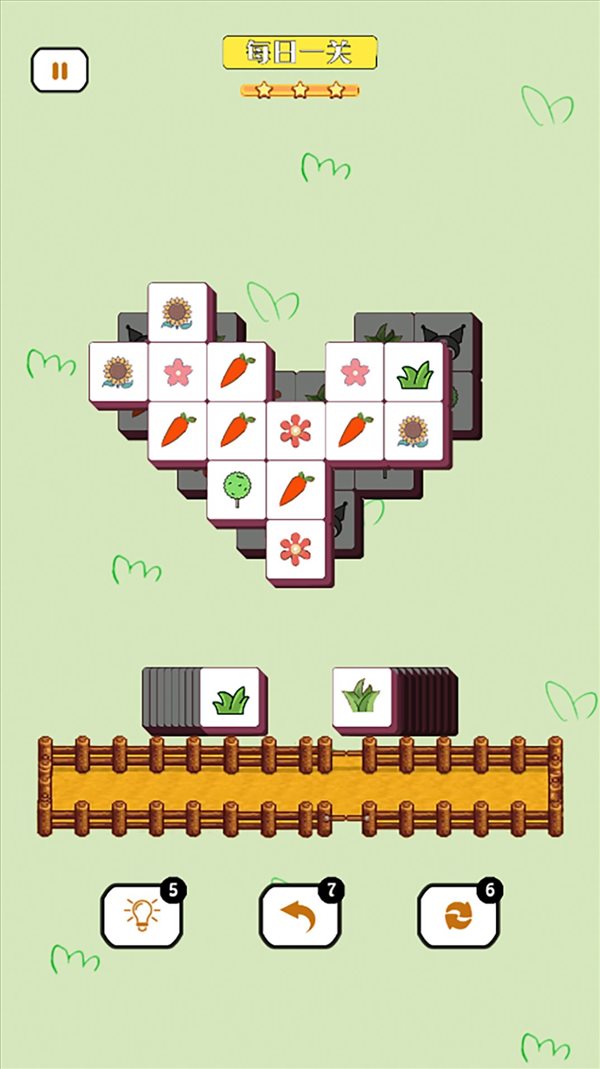600x1069 pixels.
Task: Pick the leafy plant tile from the dark card stack
Action: pos(362,697)
